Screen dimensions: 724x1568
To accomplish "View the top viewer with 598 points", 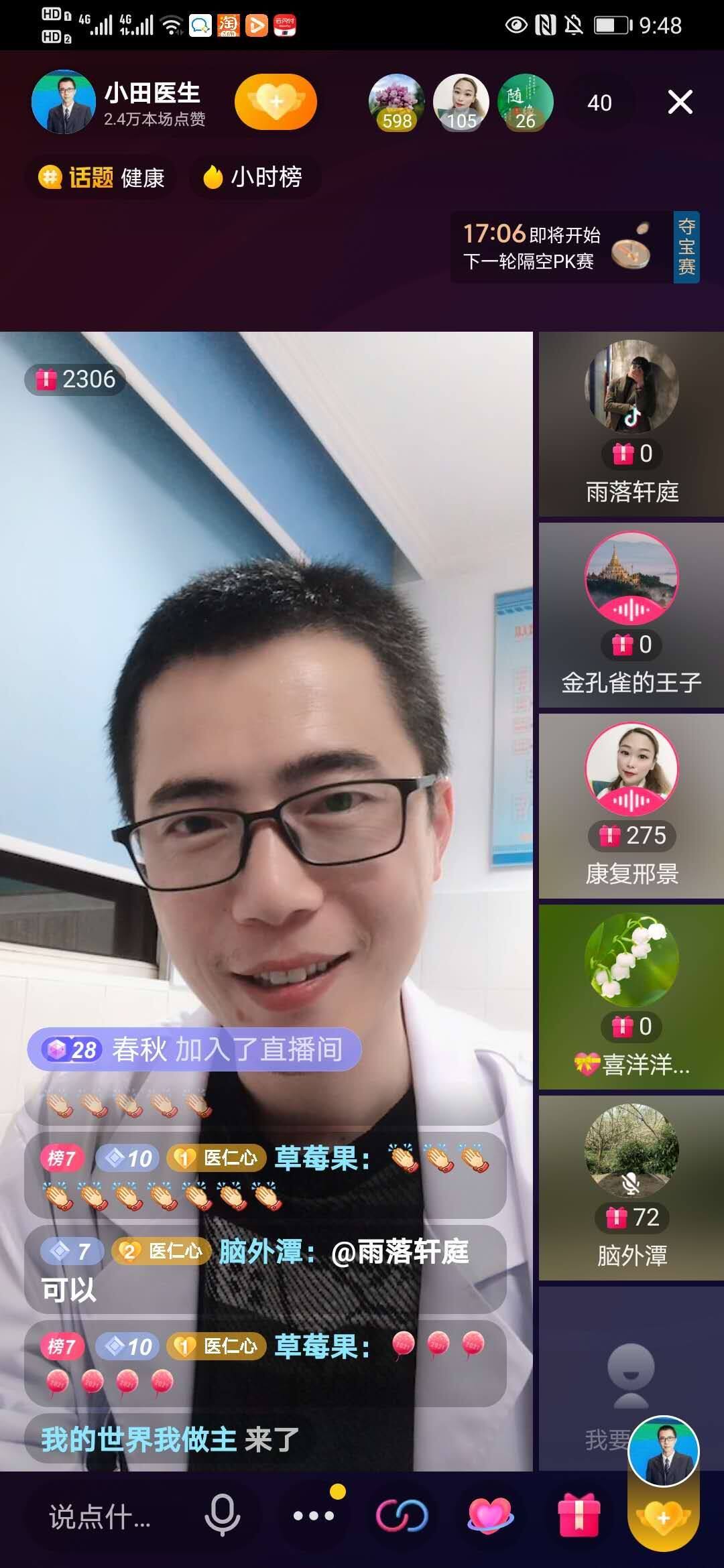I will [x=396, y=103].
